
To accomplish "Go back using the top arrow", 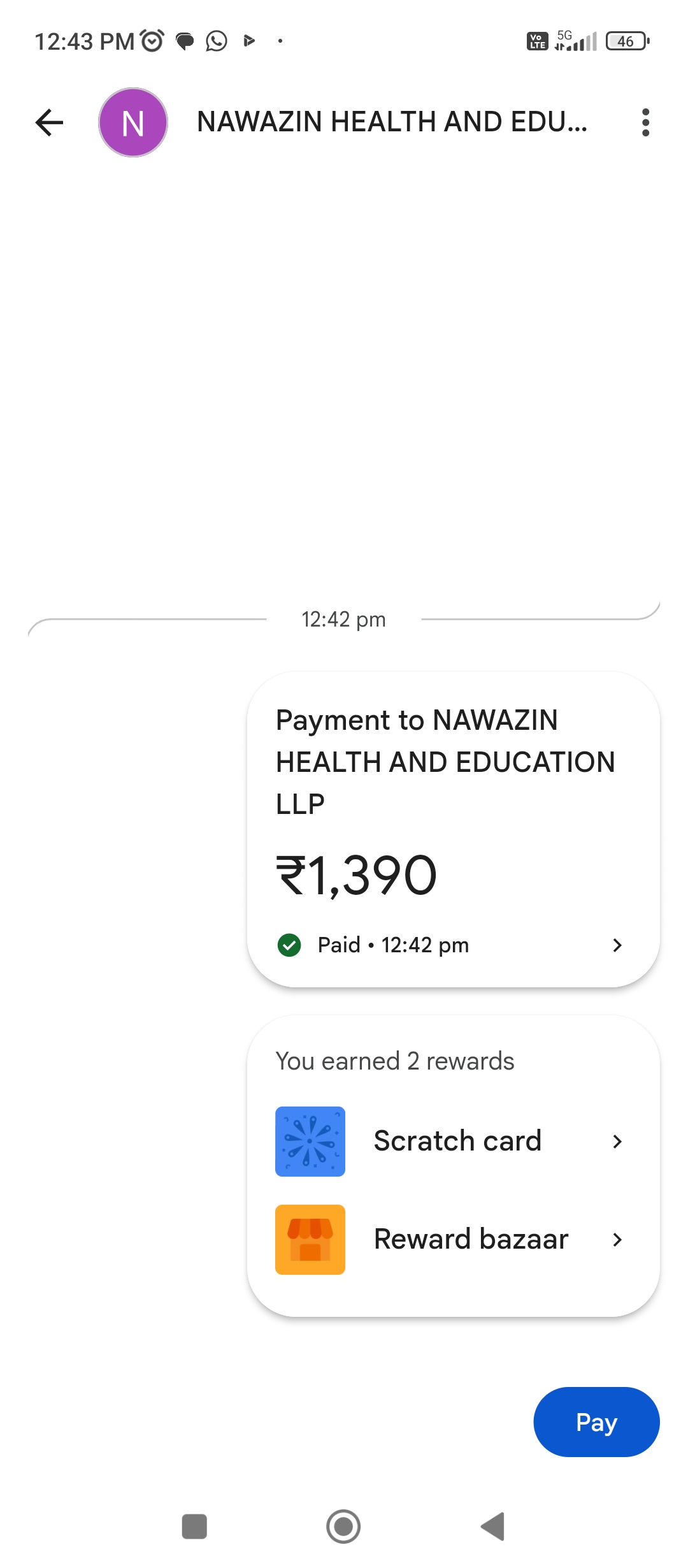I will (50, 122).
